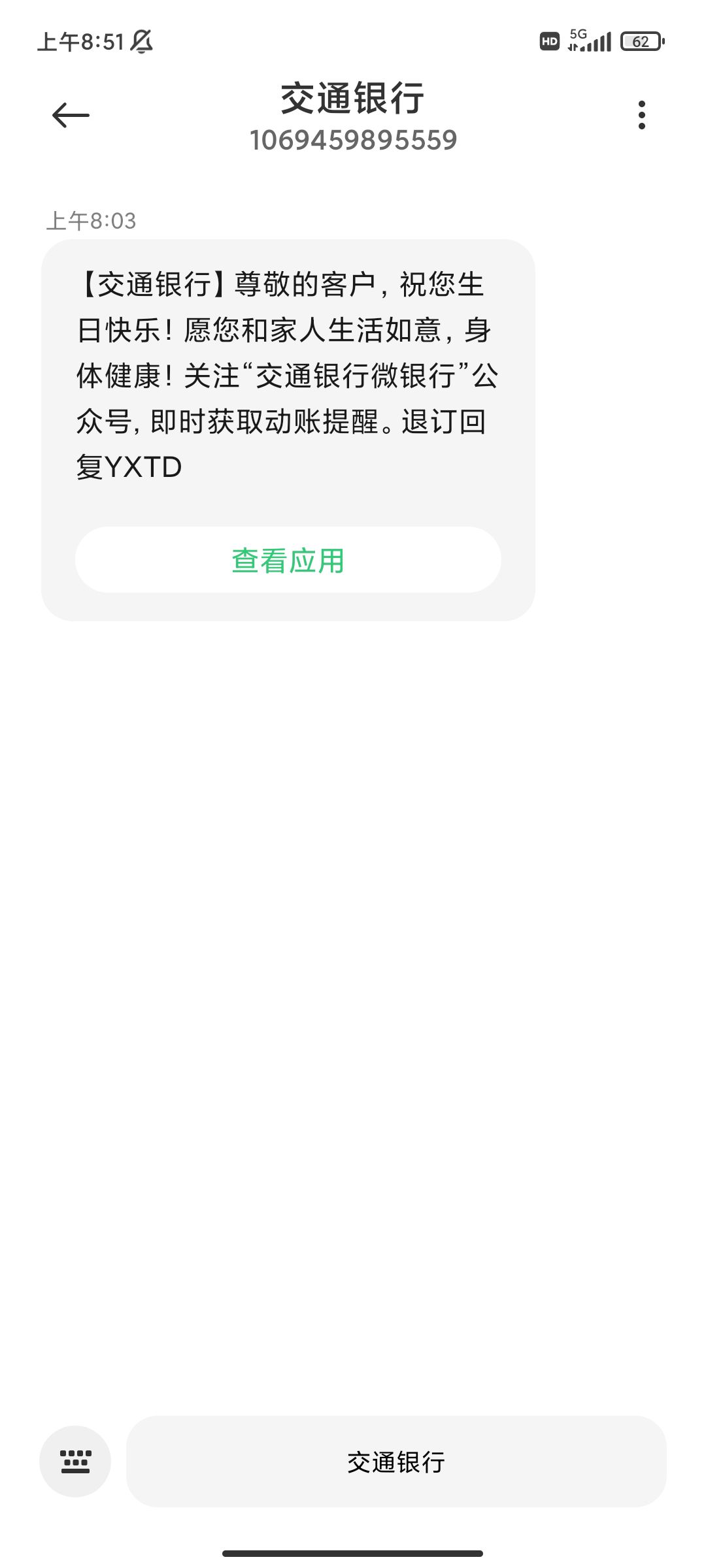This screenshot has width=706, height=1568.
Task: Go back using the back arrow
Action: (71, 116)
